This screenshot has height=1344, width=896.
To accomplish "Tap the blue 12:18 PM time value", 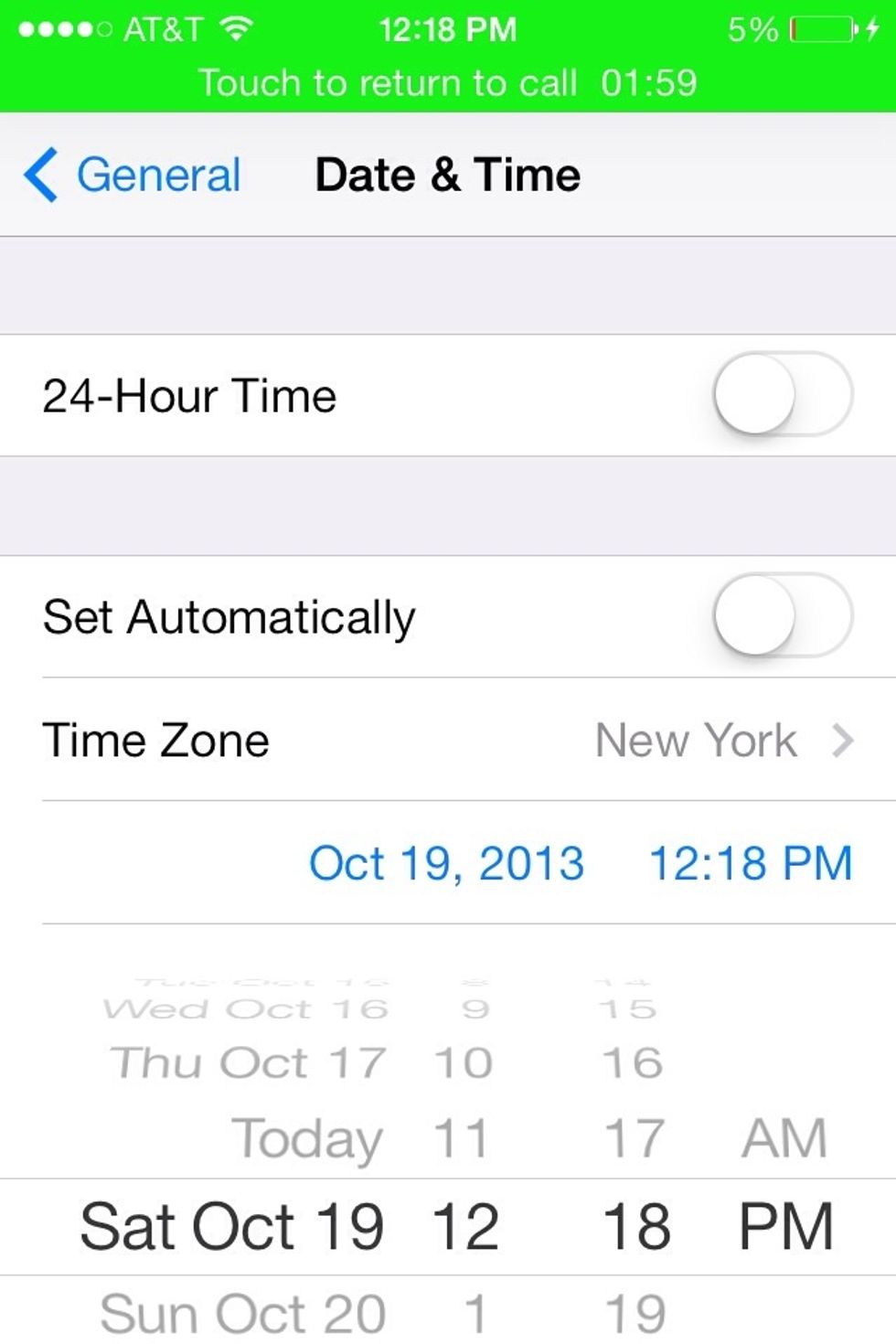I will [750, 861].
